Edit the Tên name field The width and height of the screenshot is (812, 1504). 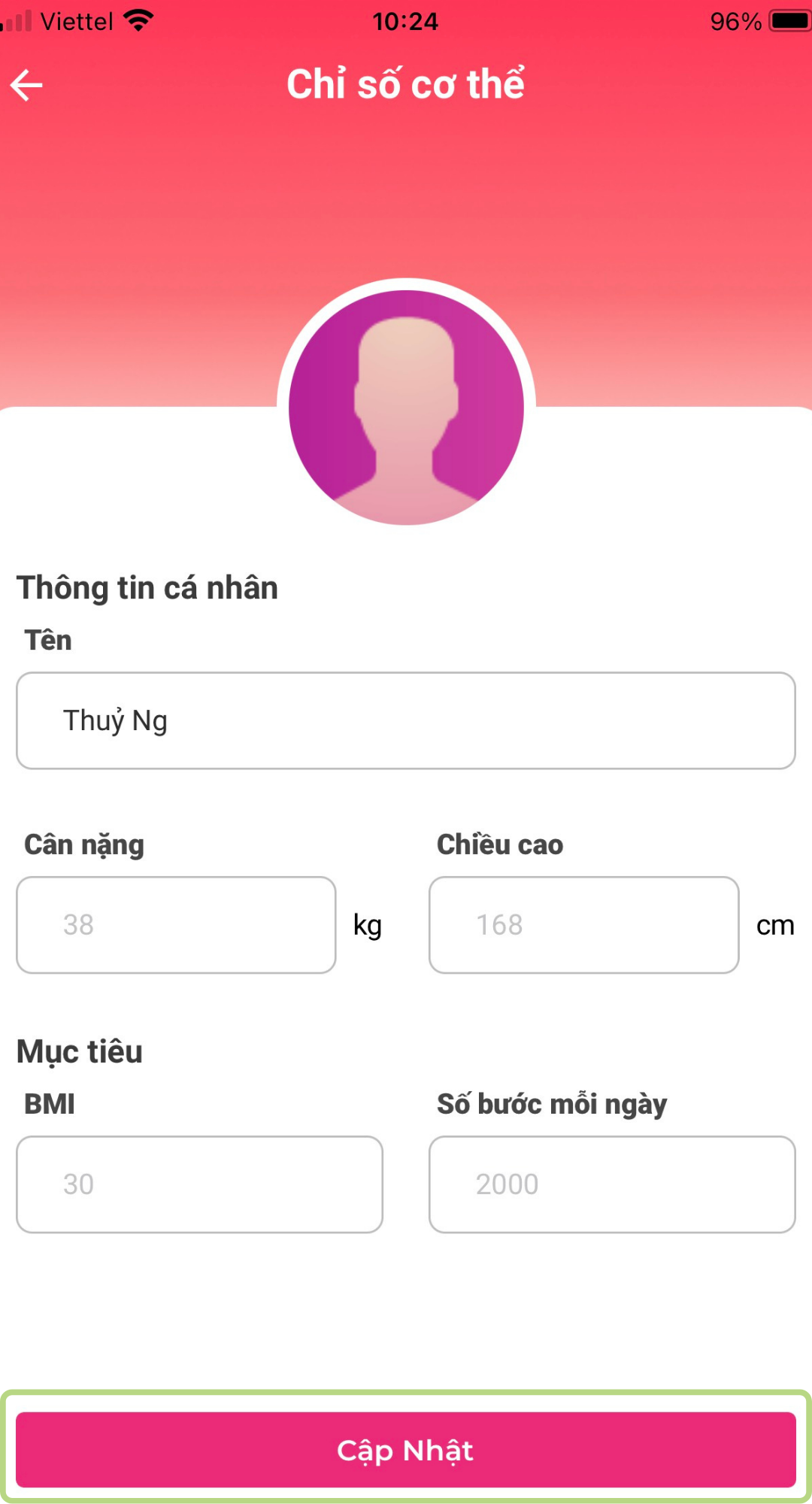point(406,720)
